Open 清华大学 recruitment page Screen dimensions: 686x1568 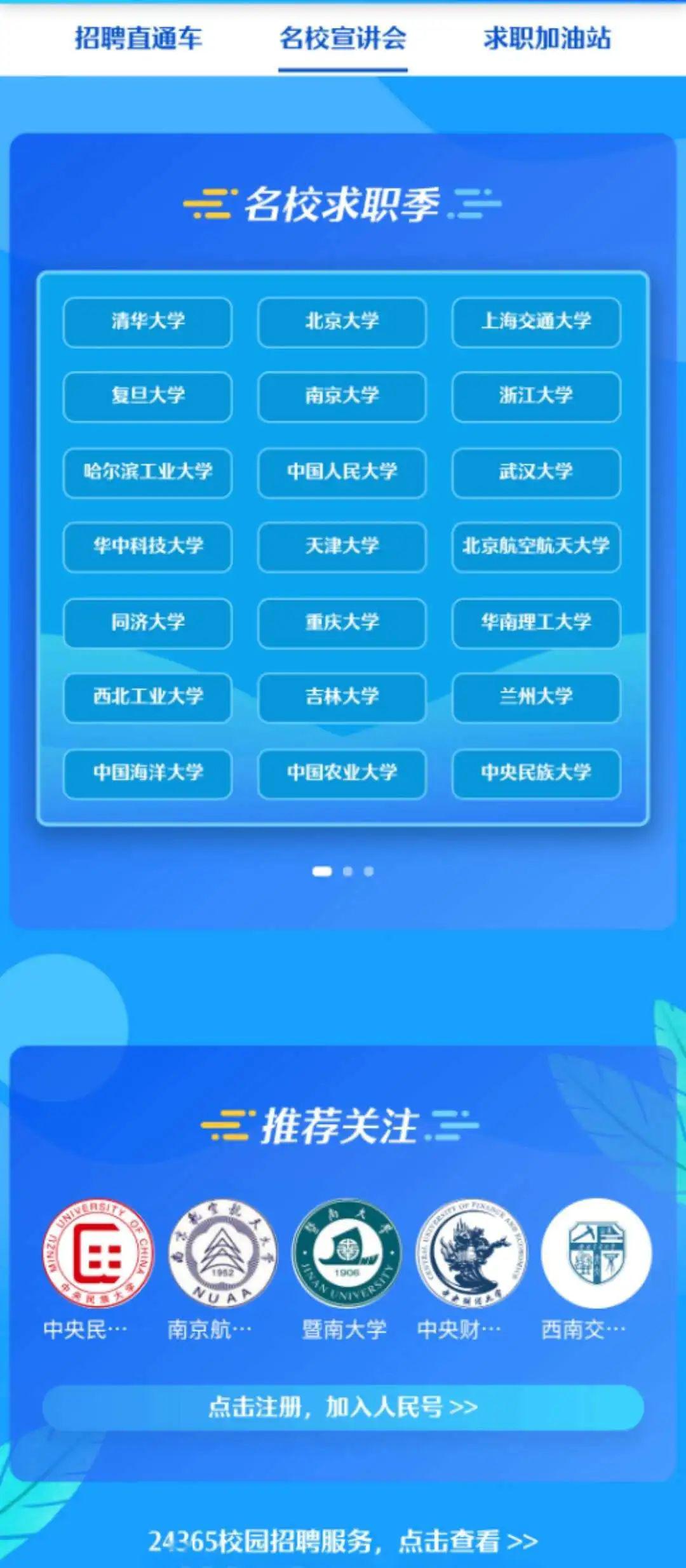point(147,321)
